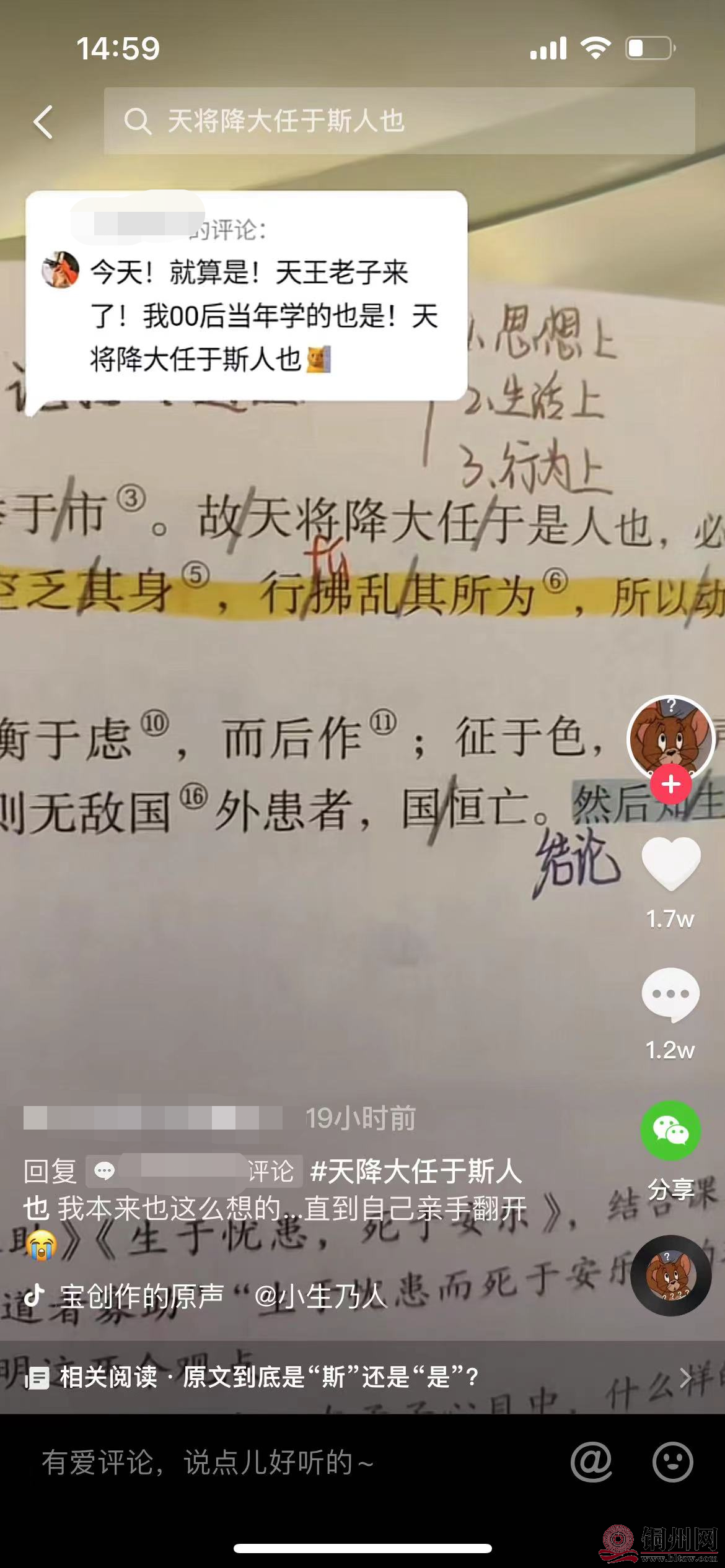Go back with the top-left arrow
This screenshot has height=1568, width=725.
point(43,121)
